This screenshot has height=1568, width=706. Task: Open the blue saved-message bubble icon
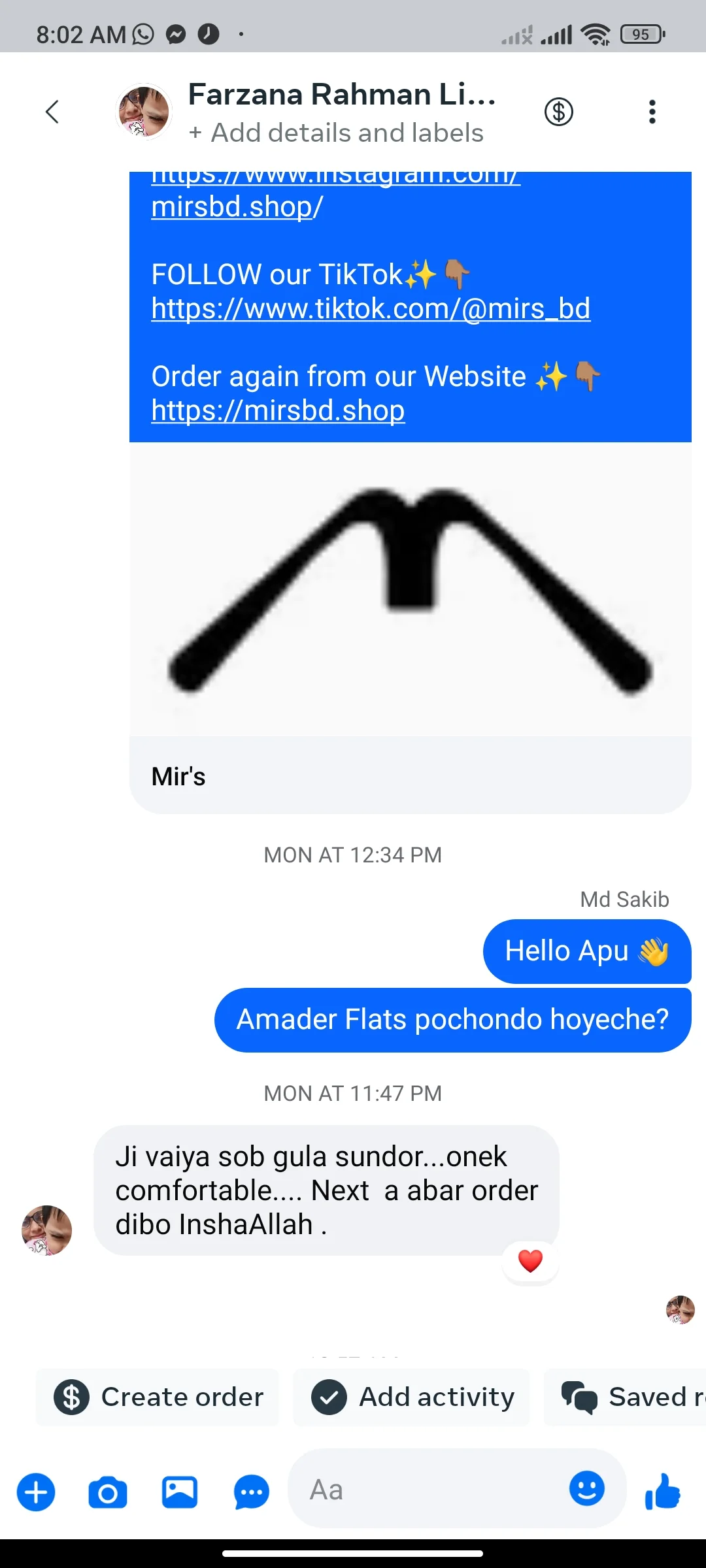pos(252,1492)
